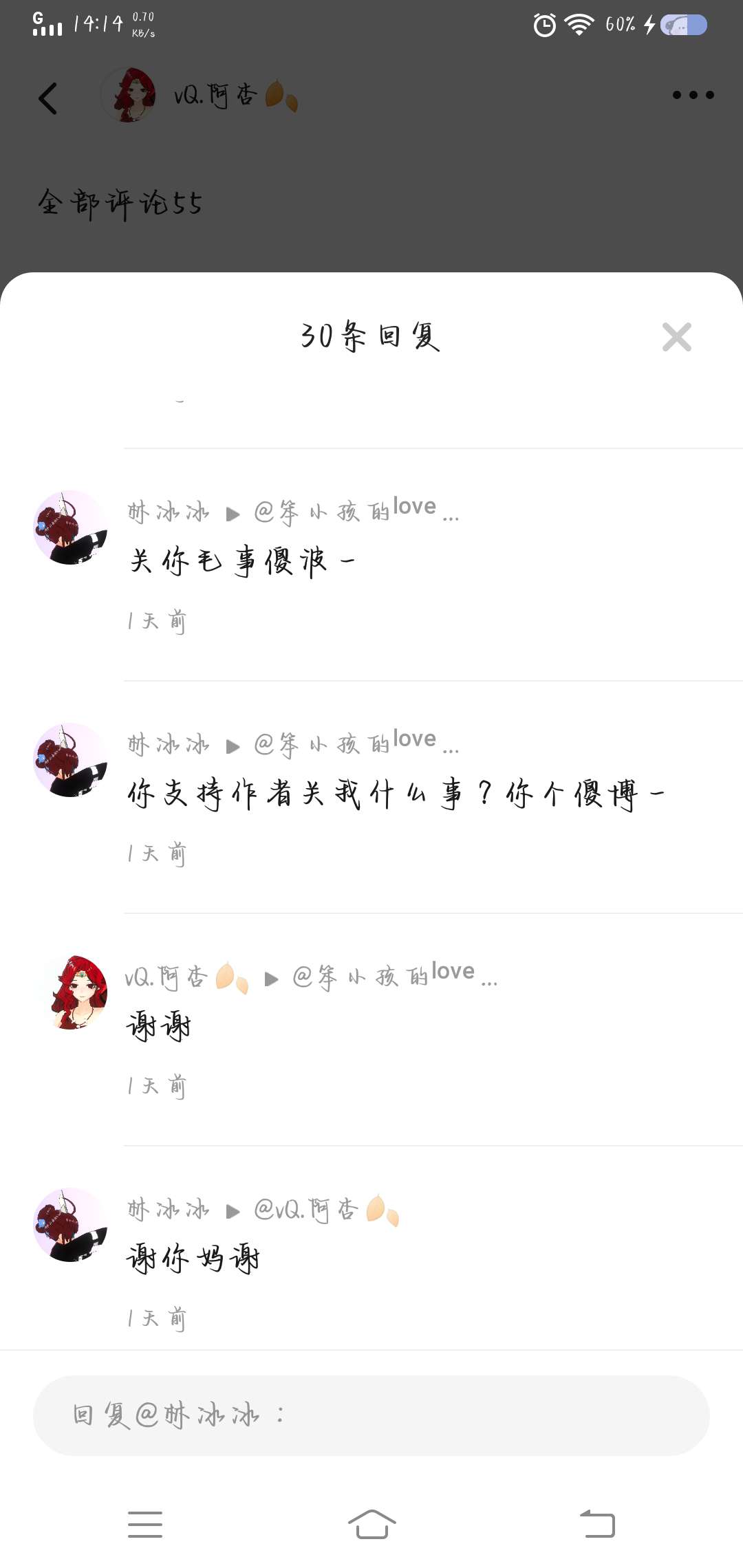The height and width of the screenshot is (1568, 743).
Task: Go to the system home screen
Action: point(371,1523)
